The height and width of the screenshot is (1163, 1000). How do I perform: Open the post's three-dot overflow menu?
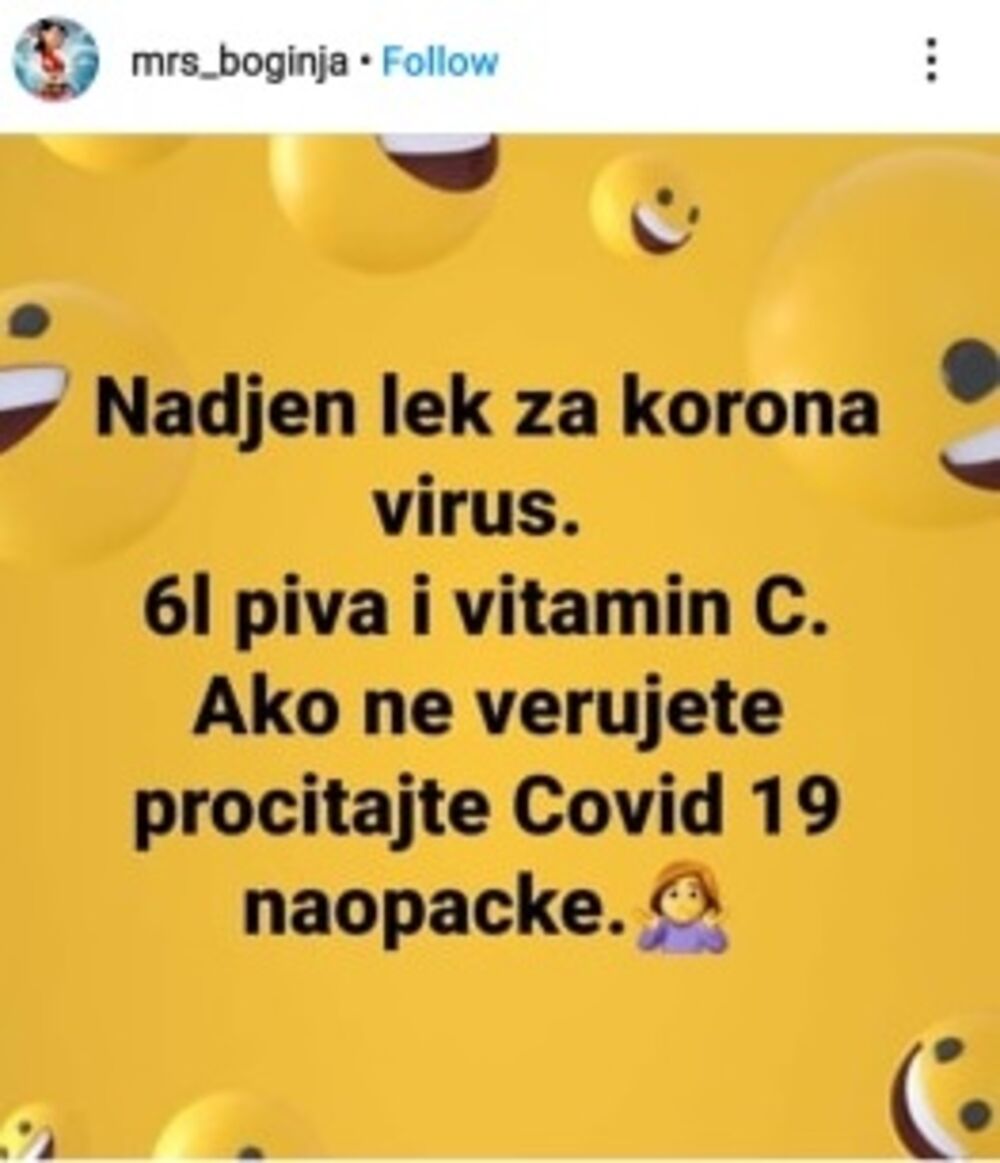(x=931, y=61)
